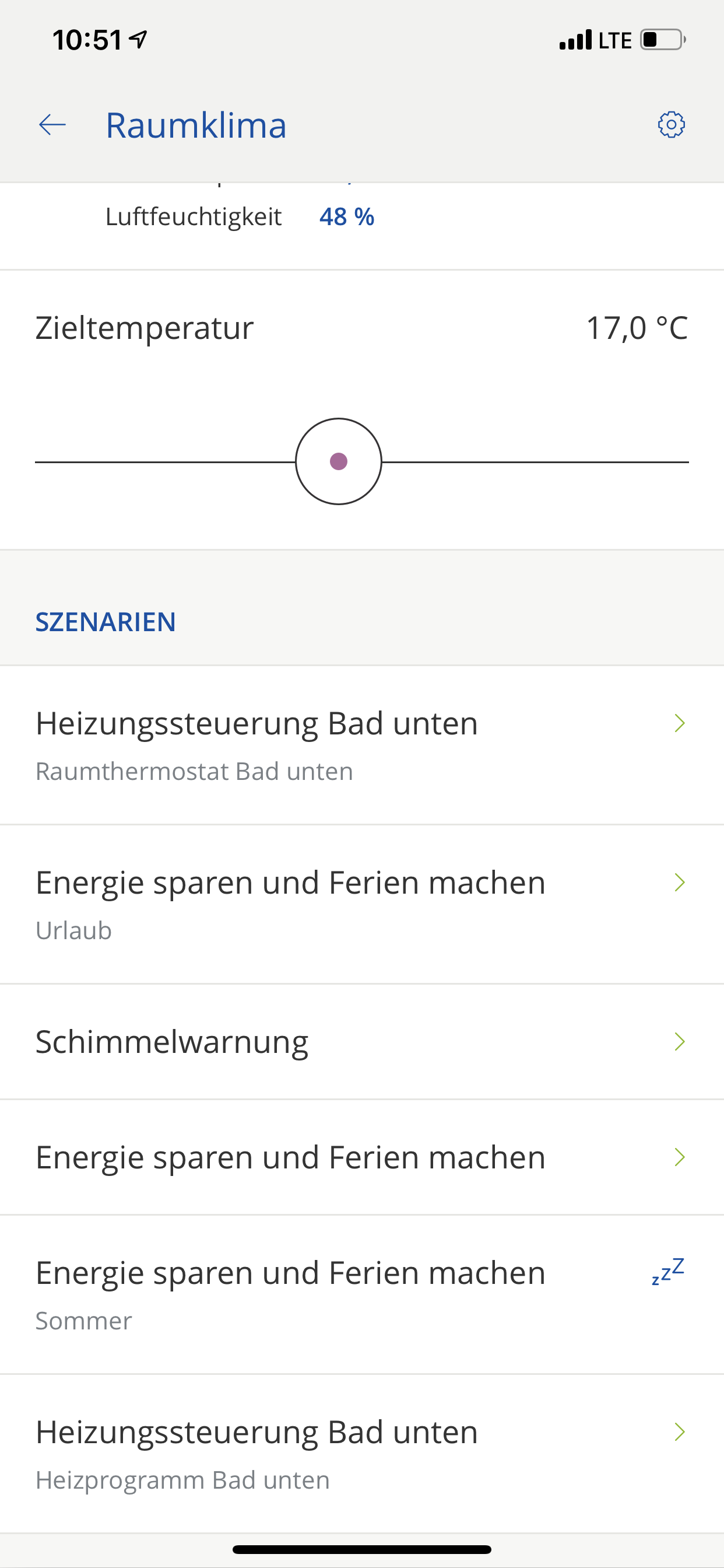This screenshot has height=1568, width=724.
Task: Open the Schimmelwarnung scenario
Action: tap(361, 1041)
